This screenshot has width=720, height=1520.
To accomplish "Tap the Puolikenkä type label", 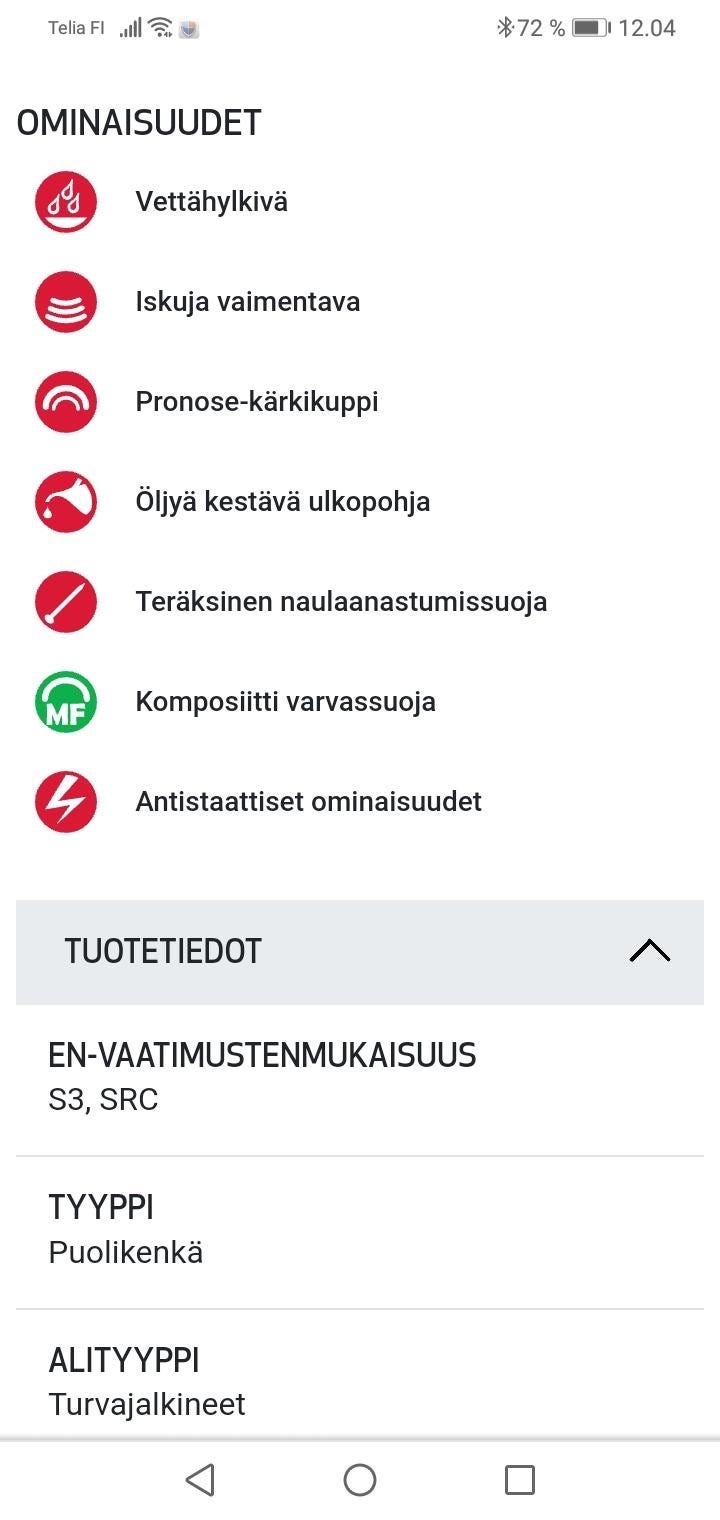I will (x=124, y=1252).
